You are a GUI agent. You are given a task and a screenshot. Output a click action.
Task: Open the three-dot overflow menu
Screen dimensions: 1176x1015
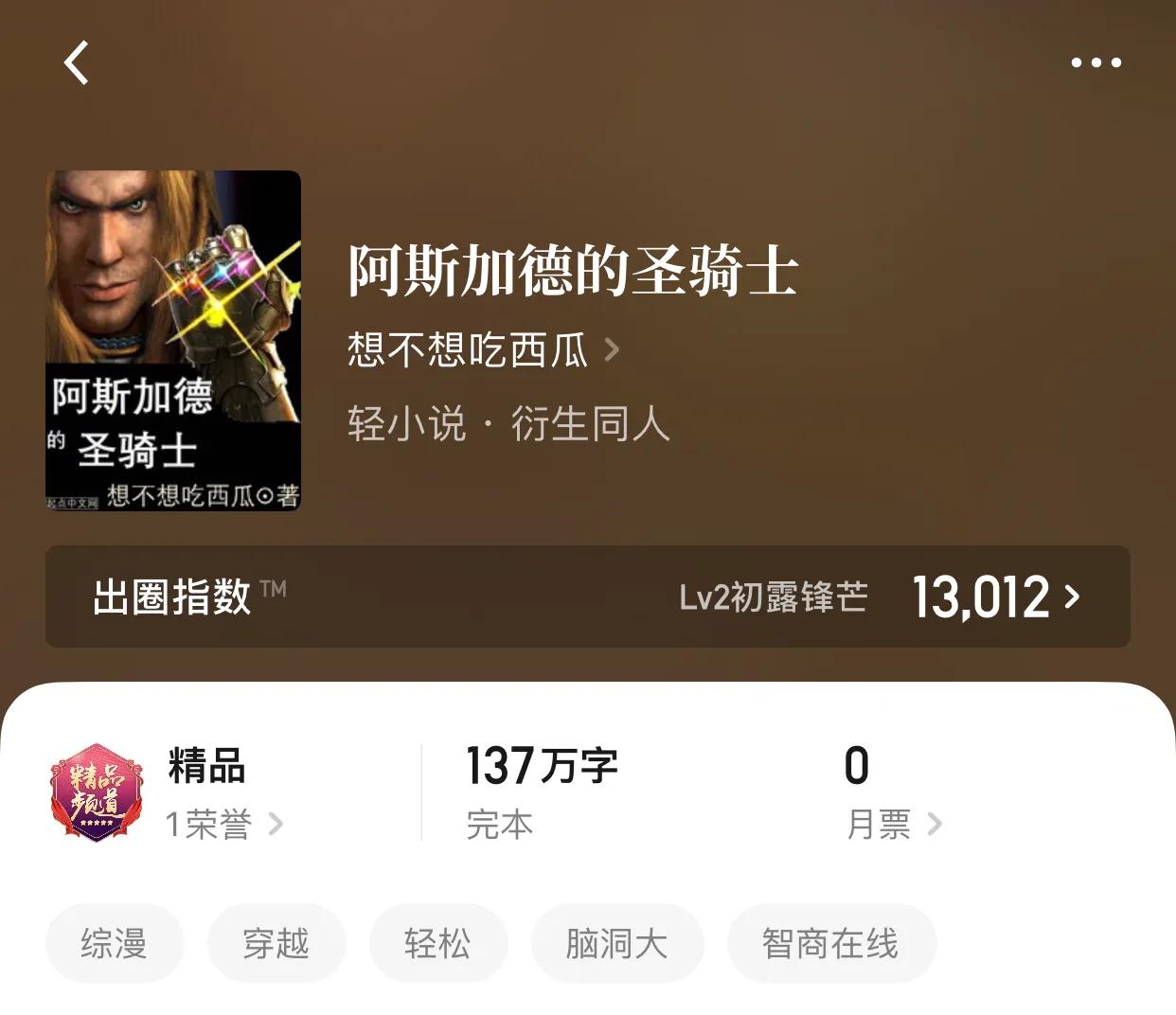(1096, 62)
